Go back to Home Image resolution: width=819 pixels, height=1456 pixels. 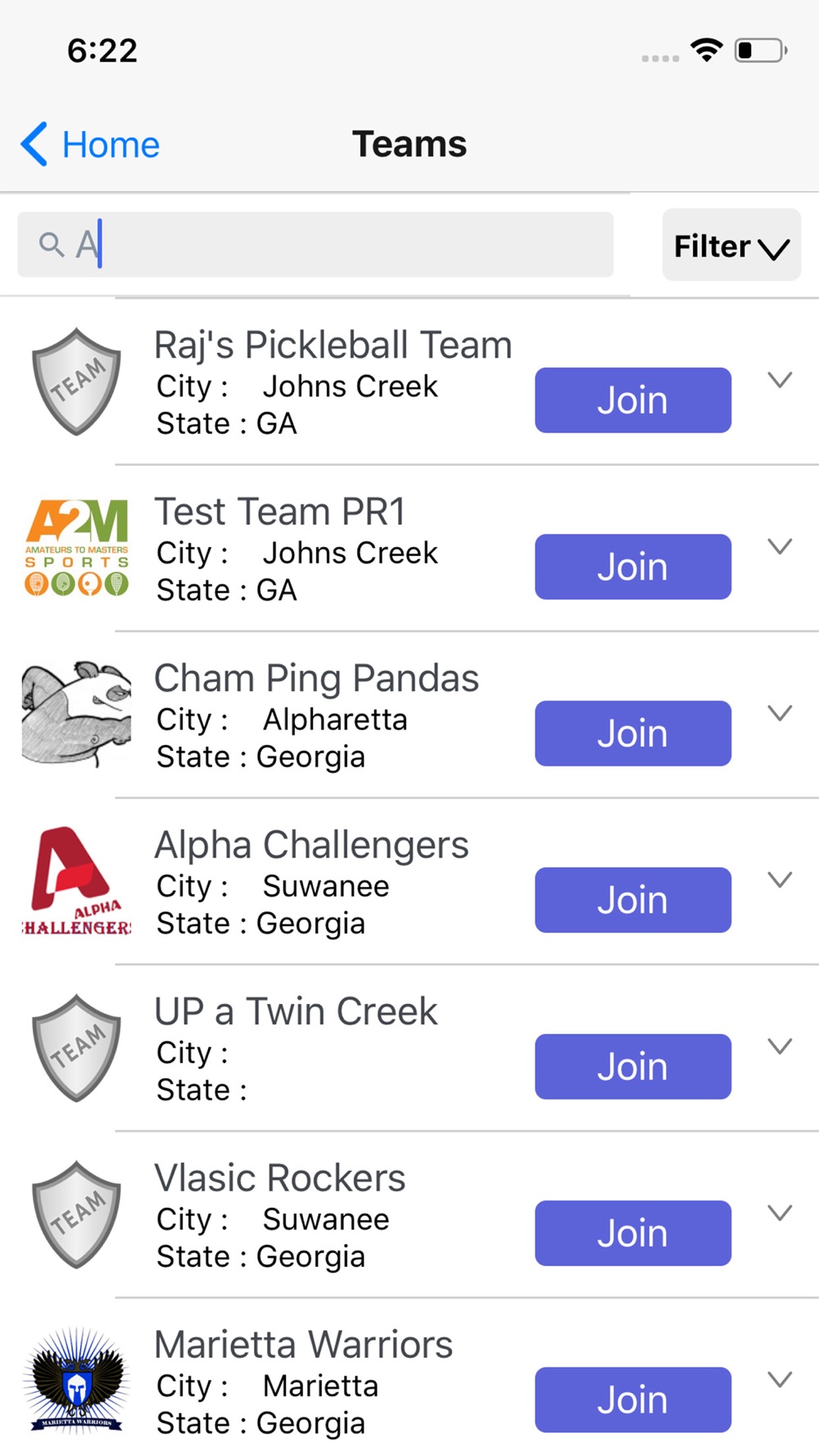coord(90,145)
